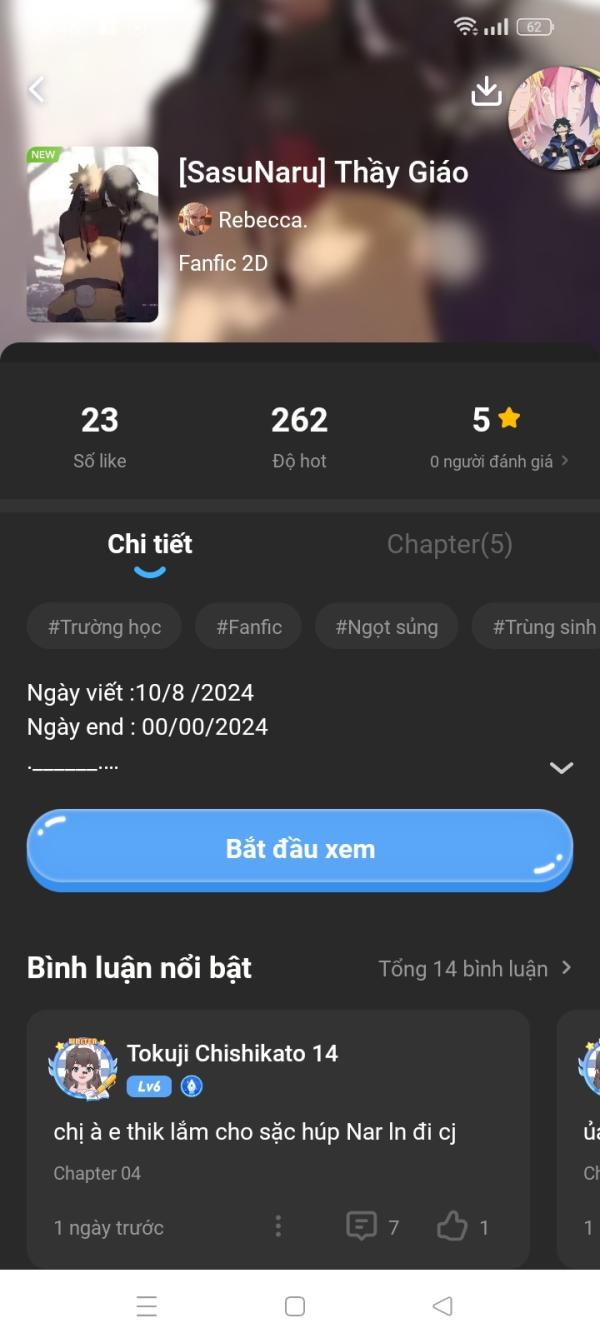Switch to the Chapter(5) tab
This screenshot has height=1343, width=600.
[450, 544]
